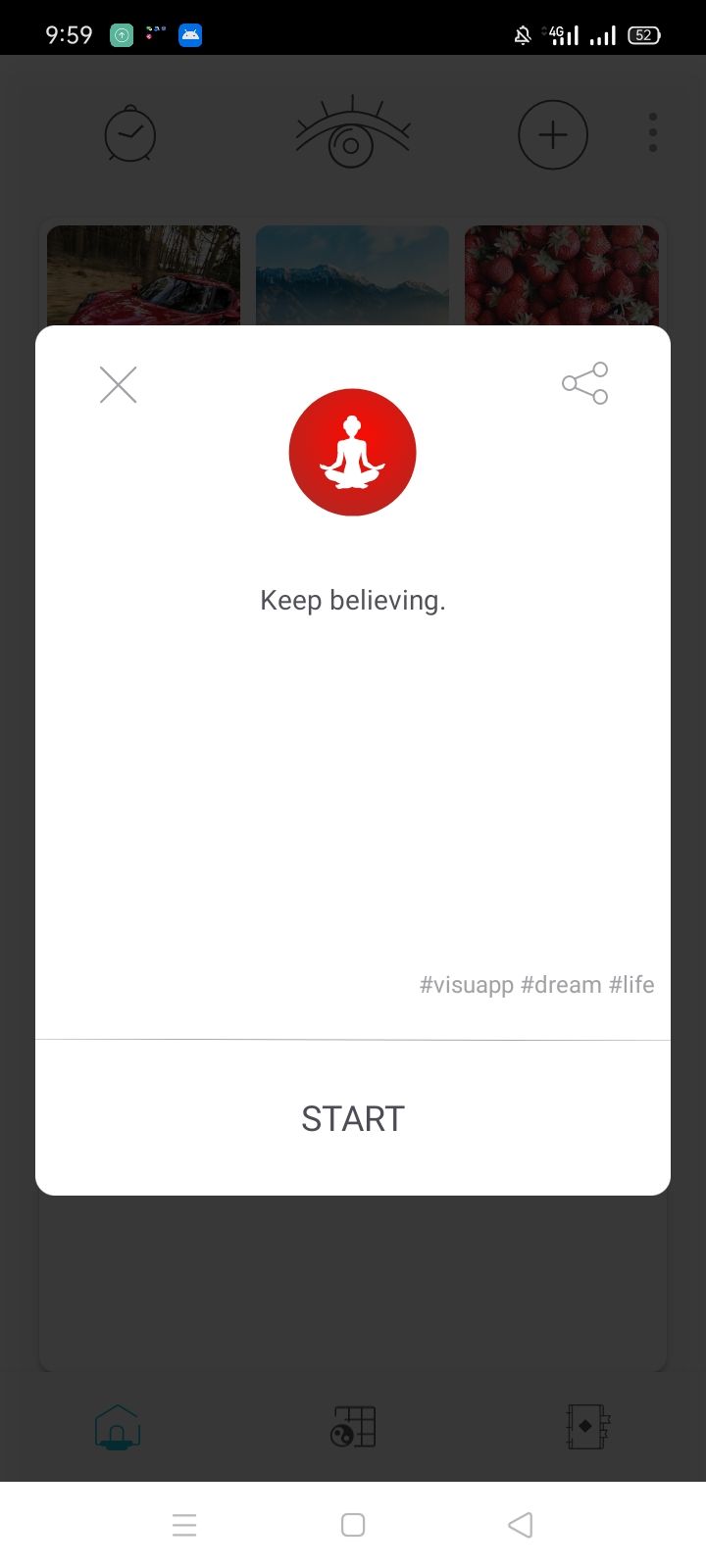
Task: Go back using system navigation
Action: pos(521,1525)
